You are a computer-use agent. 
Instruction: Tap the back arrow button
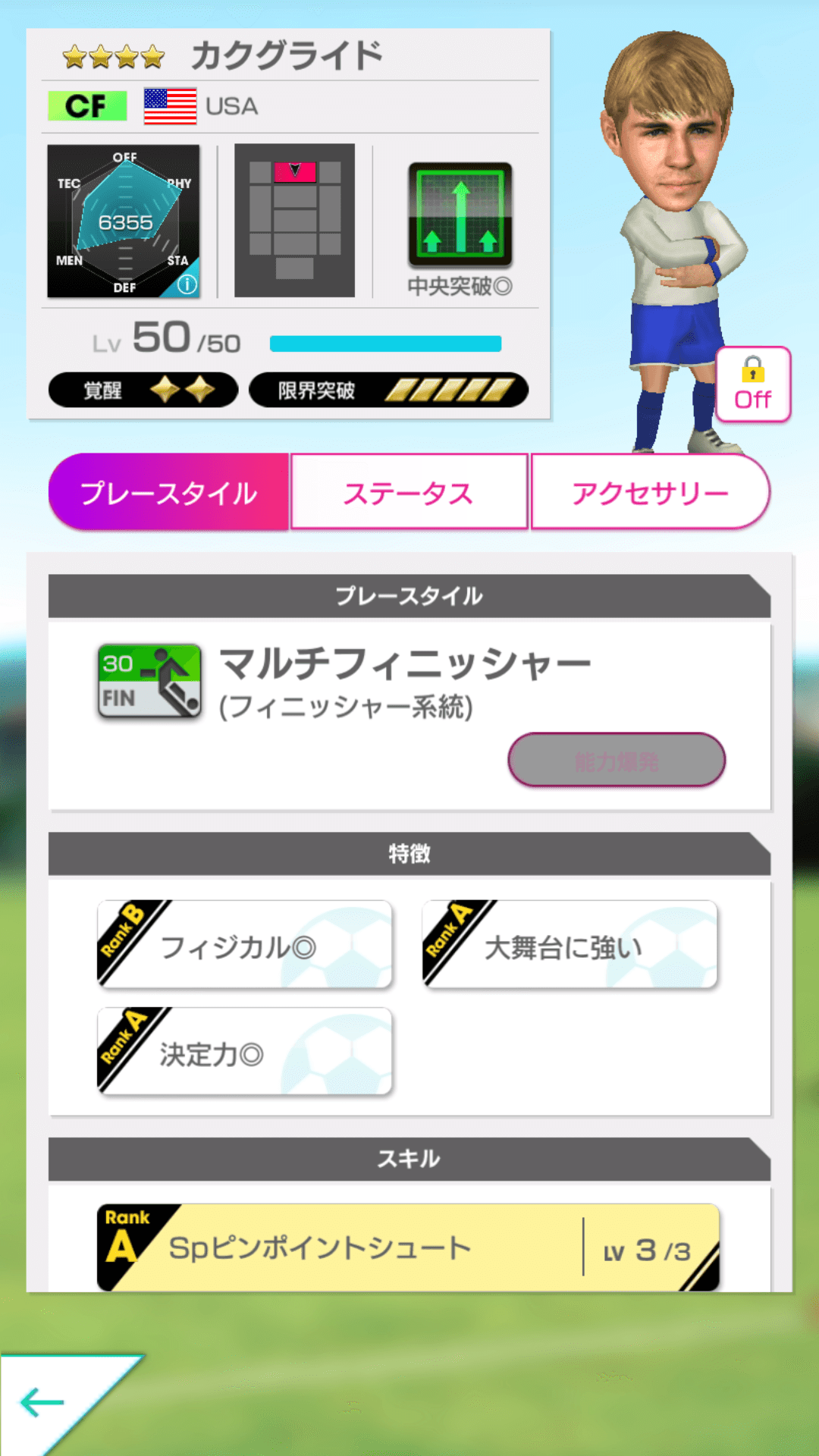43,1401
